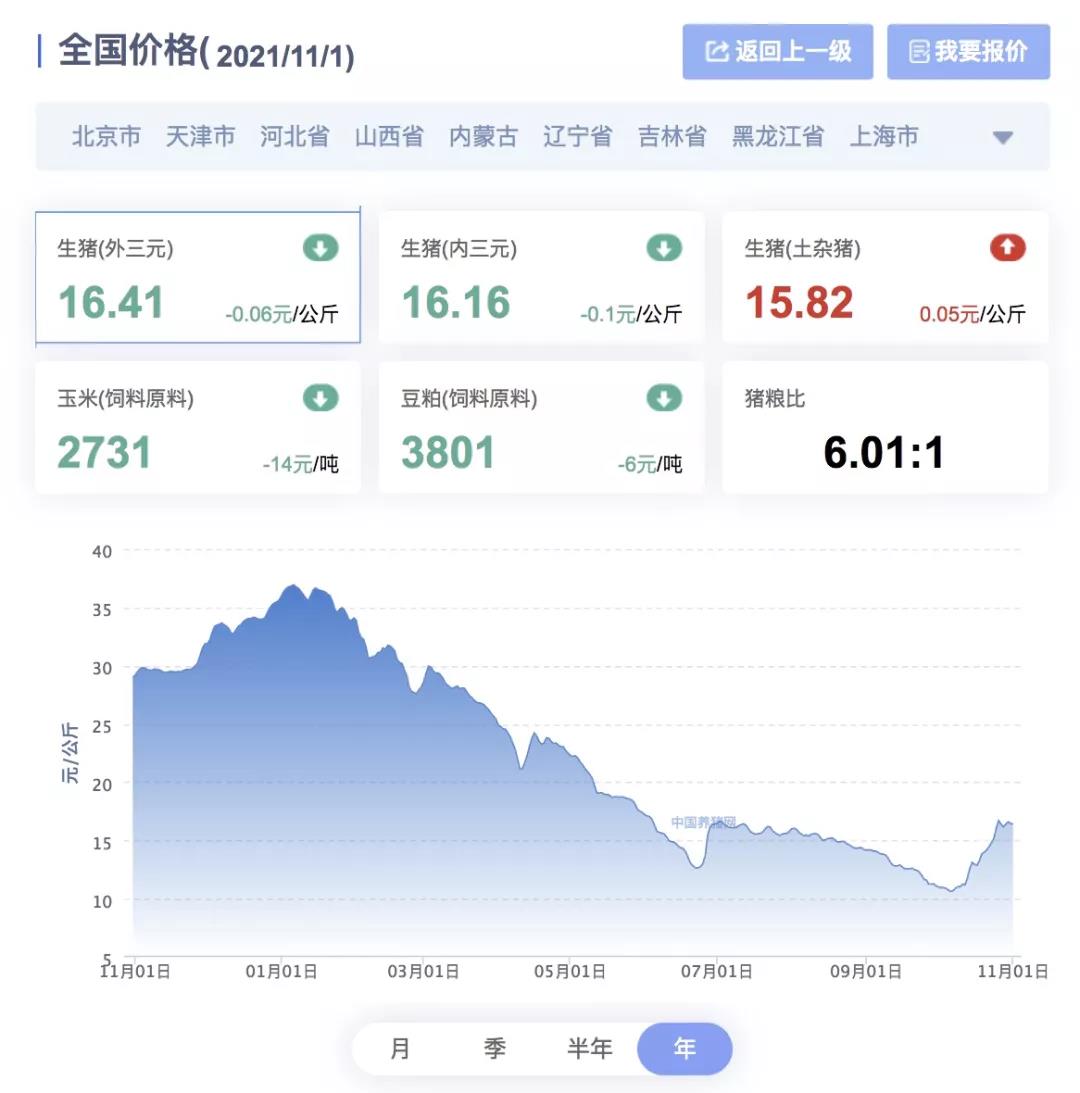Switch chart period to 季

tap(497, 1048)
